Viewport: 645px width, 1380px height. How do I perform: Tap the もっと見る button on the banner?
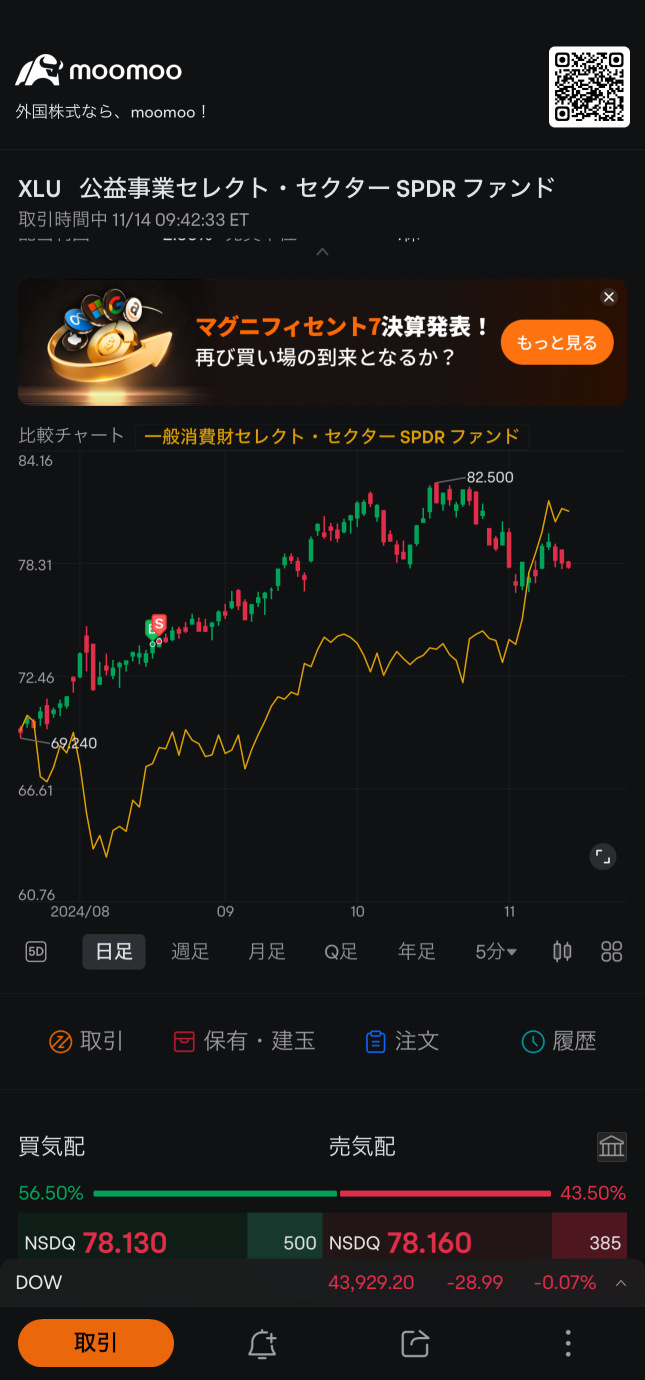557,343
